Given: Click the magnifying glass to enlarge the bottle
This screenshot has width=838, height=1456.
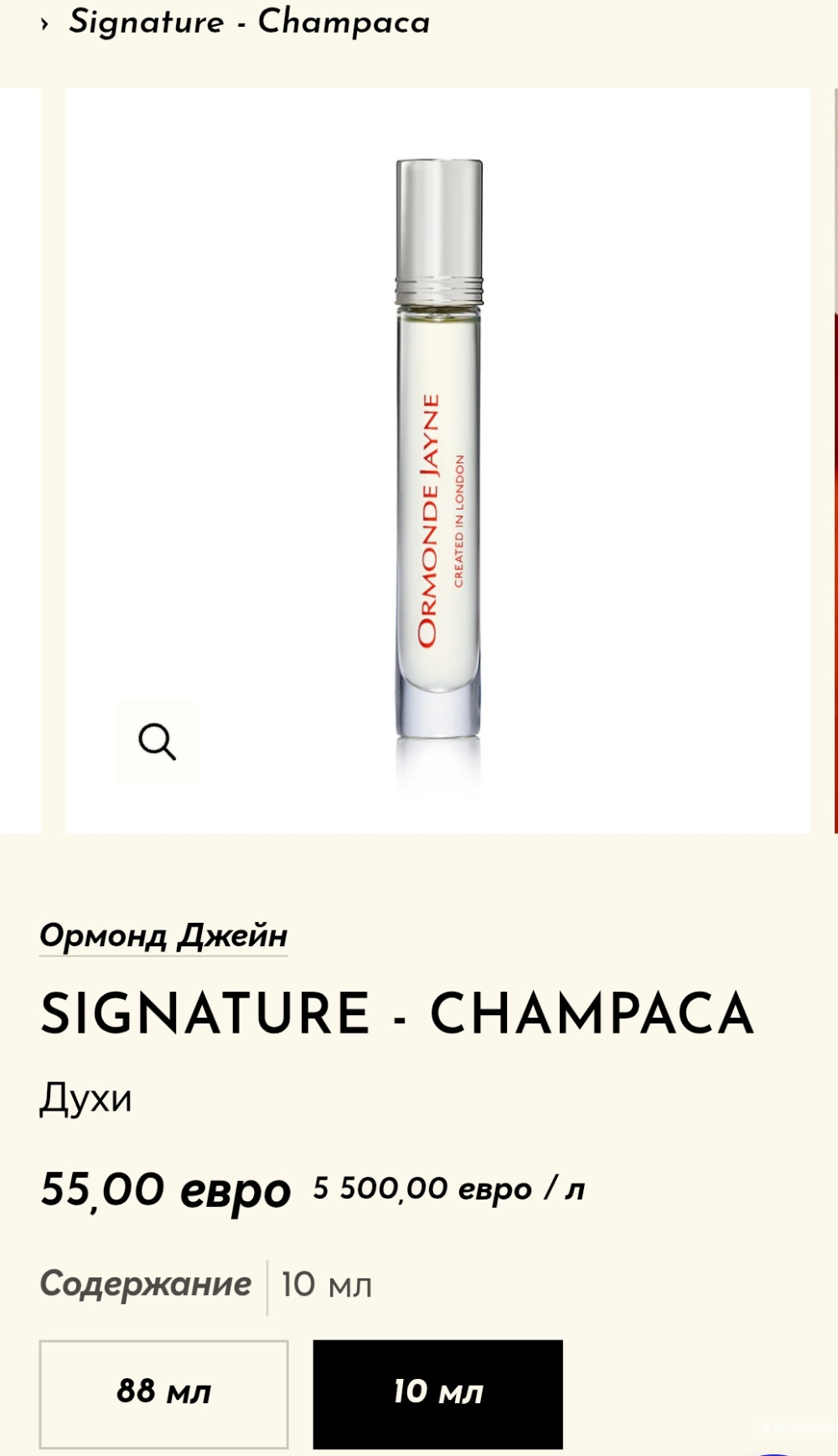Looking at the screenshot, I should [x=158, y=741].
